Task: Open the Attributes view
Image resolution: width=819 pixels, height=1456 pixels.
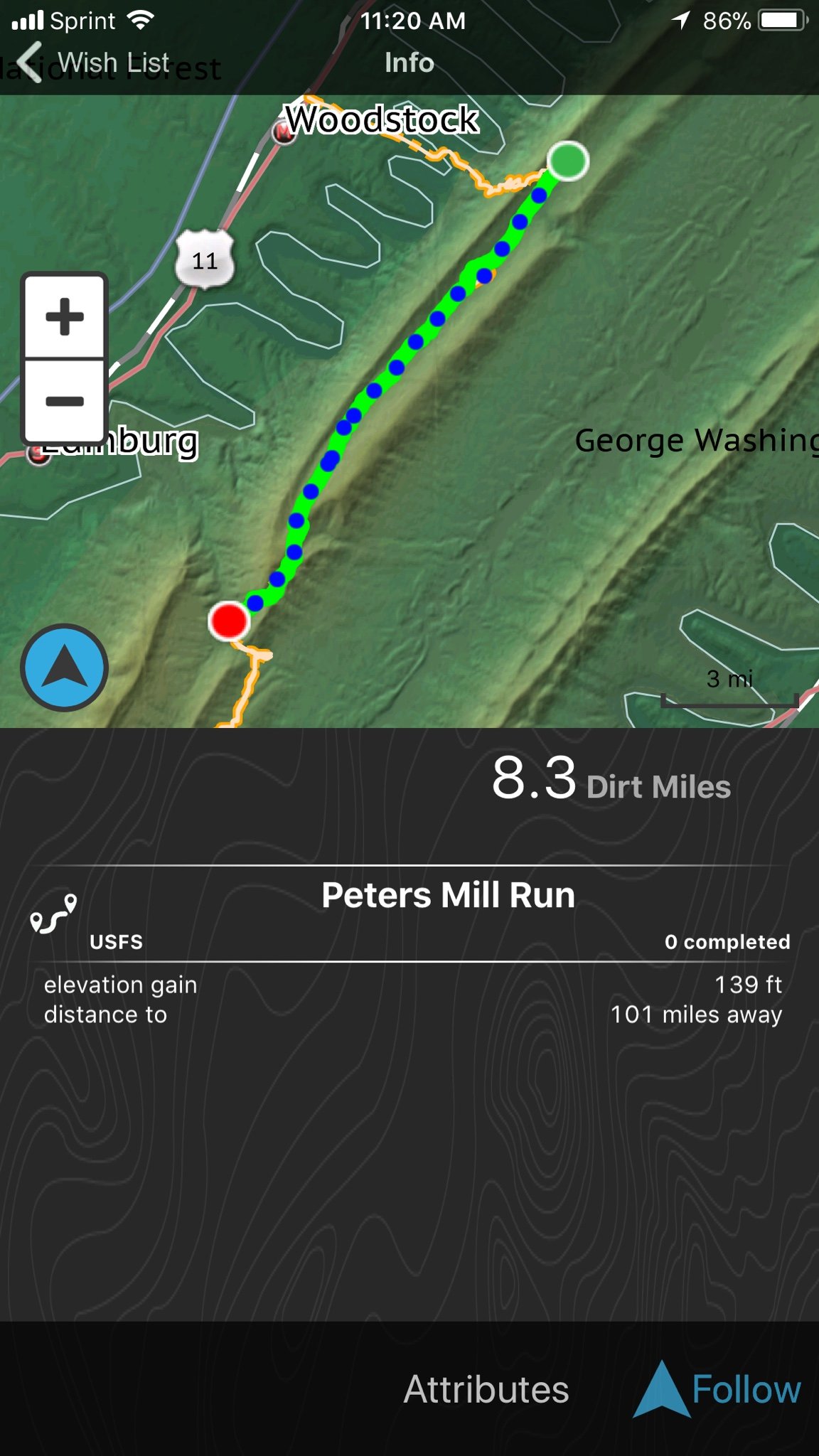Action: [x=486, y=1389]
